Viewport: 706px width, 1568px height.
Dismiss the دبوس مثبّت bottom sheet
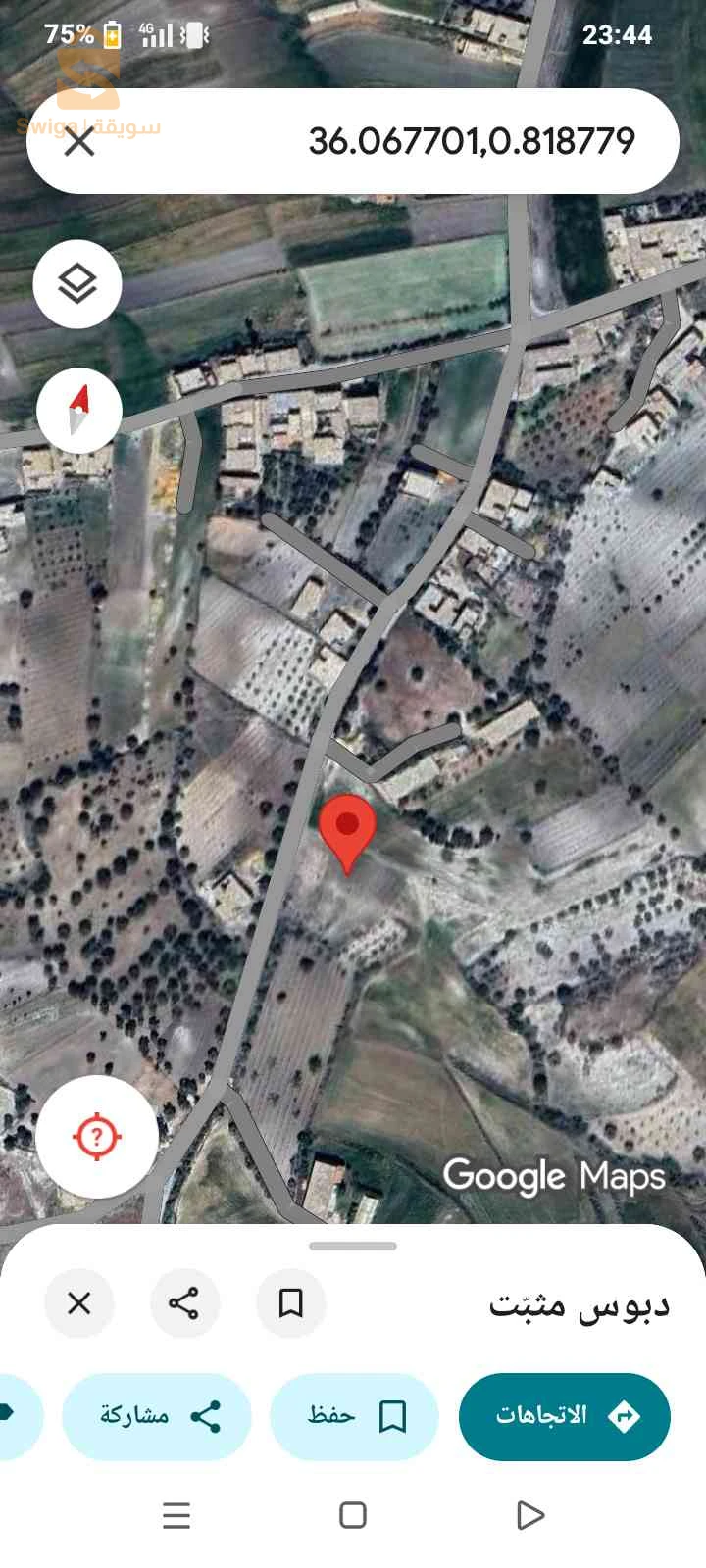click(x=79, y=1304)
